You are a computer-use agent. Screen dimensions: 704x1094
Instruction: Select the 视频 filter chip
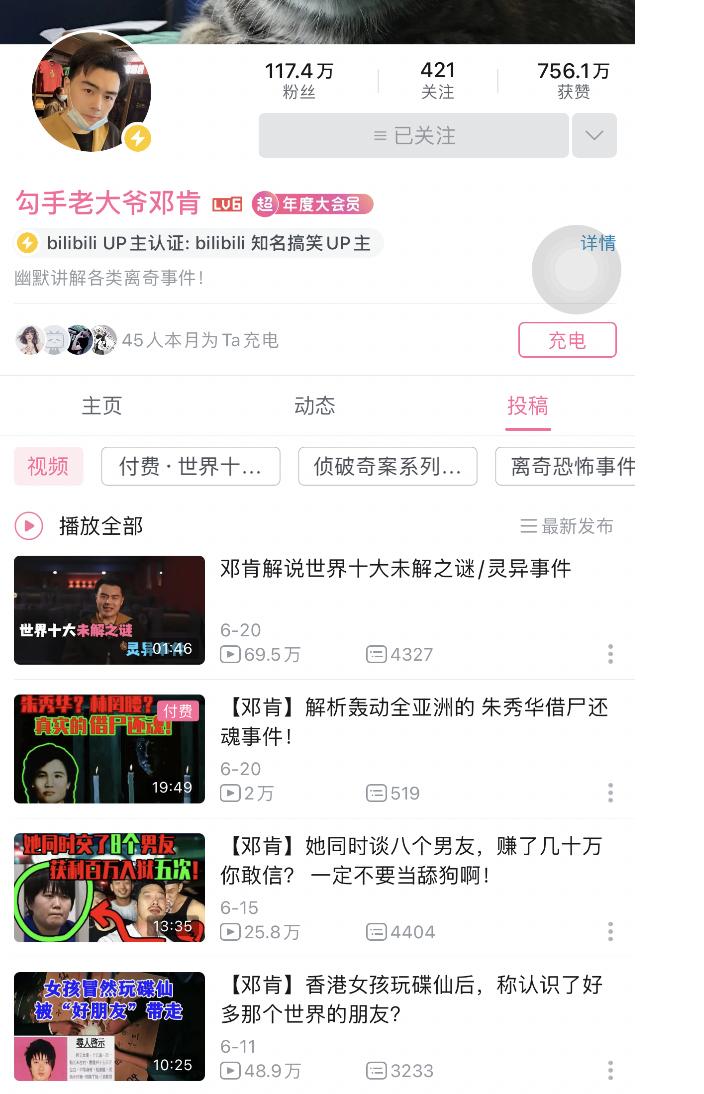(x=48, y=466)
